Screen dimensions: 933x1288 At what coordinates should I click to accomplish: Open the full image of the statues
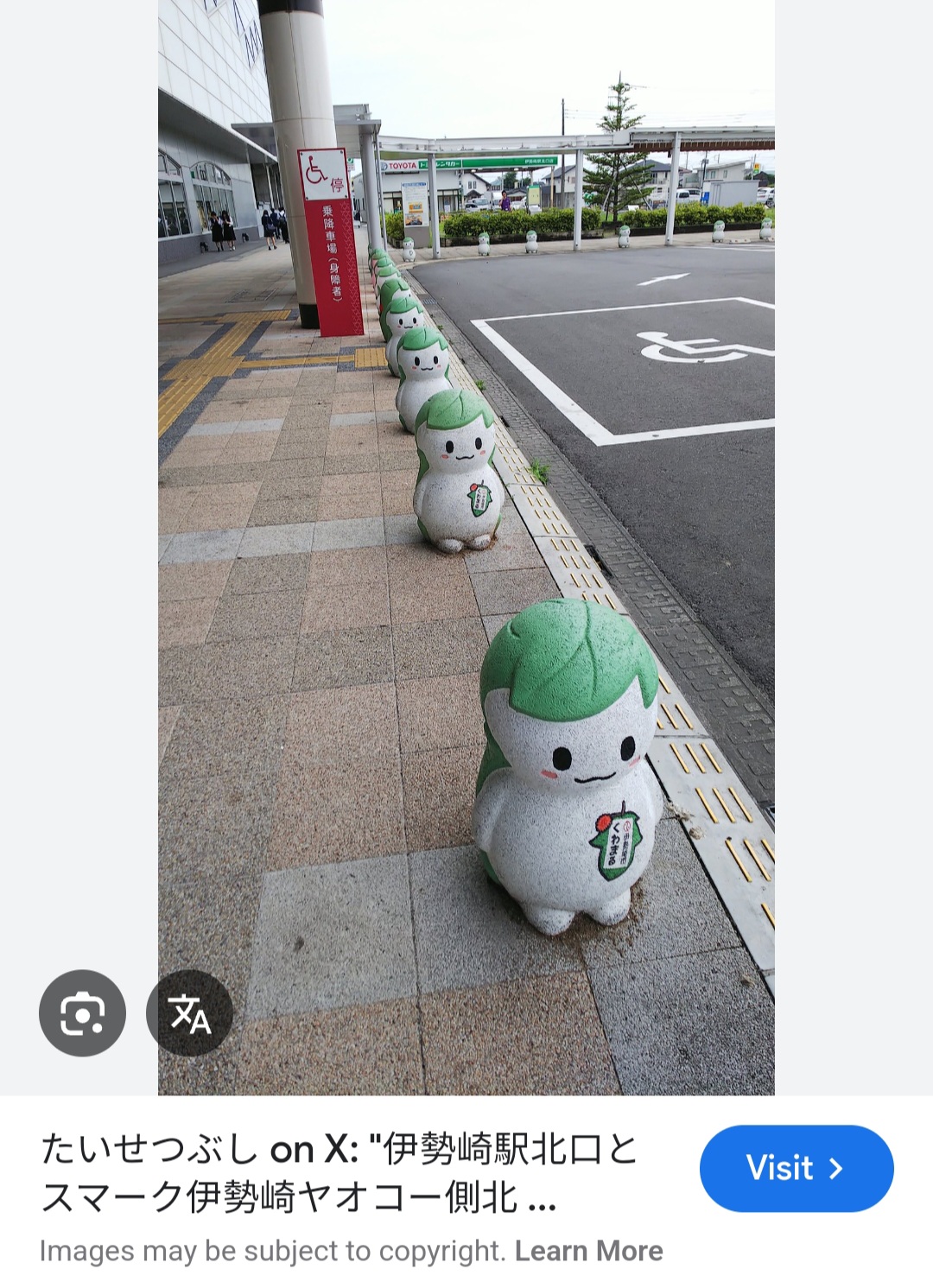[x=466, y=518]
